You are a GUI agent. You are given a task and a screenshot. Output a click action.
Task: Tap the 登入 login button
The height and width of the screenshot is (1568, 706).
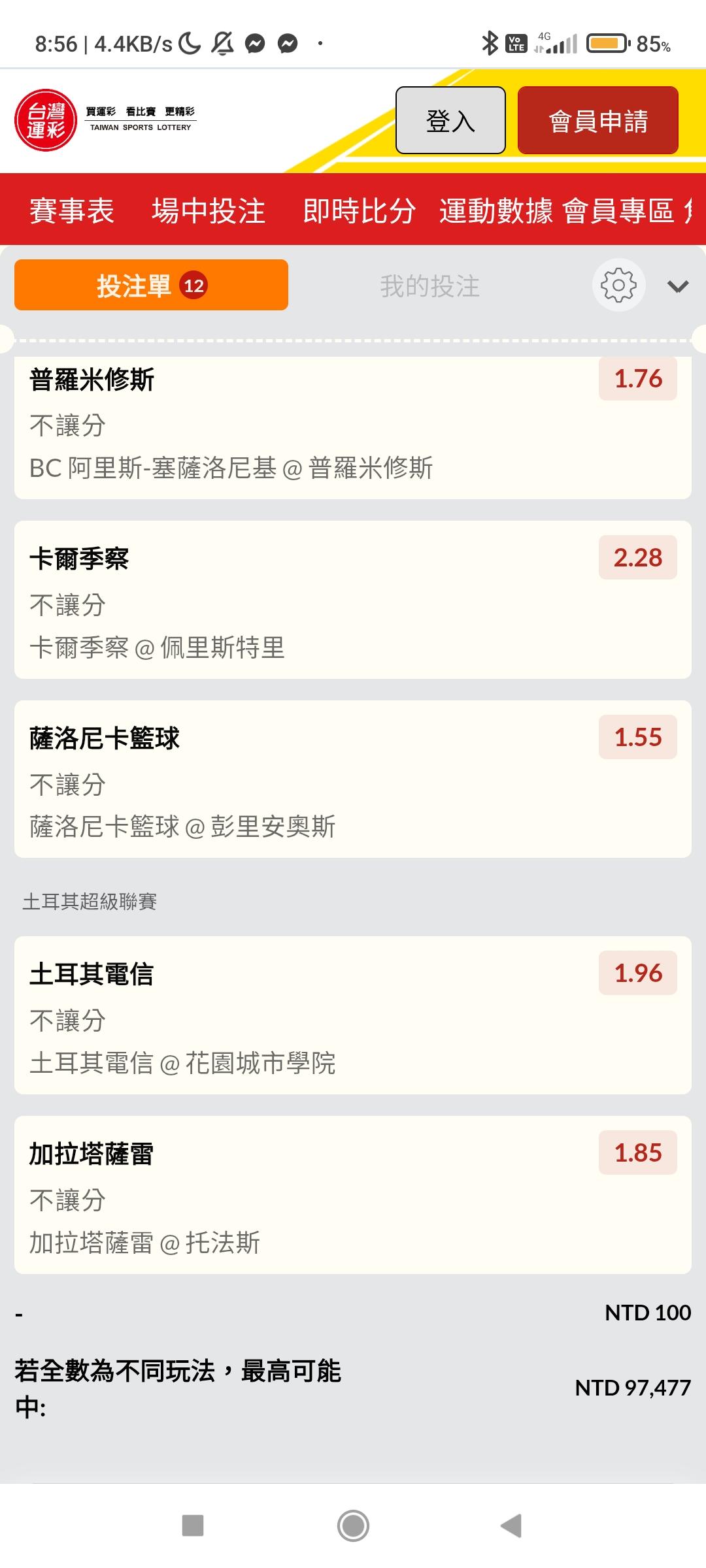click(x=450, y=121)
